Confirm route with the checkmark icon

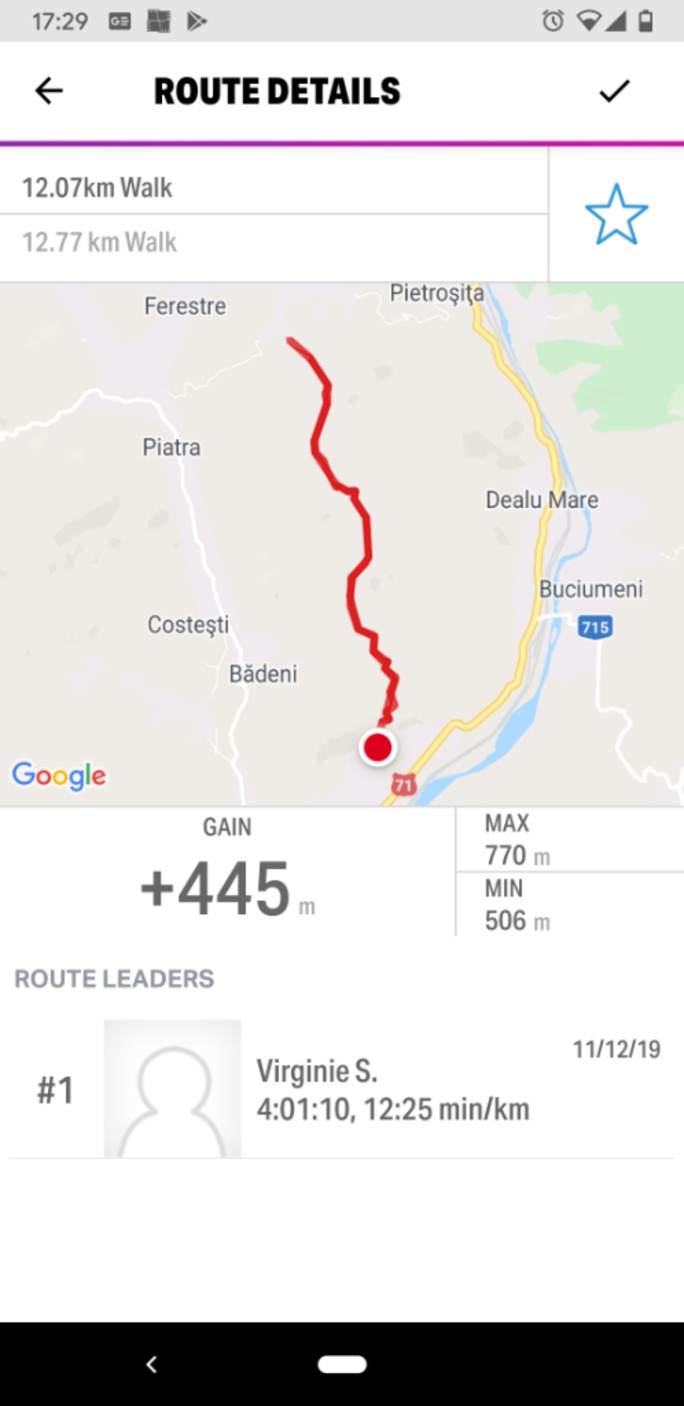614,91
